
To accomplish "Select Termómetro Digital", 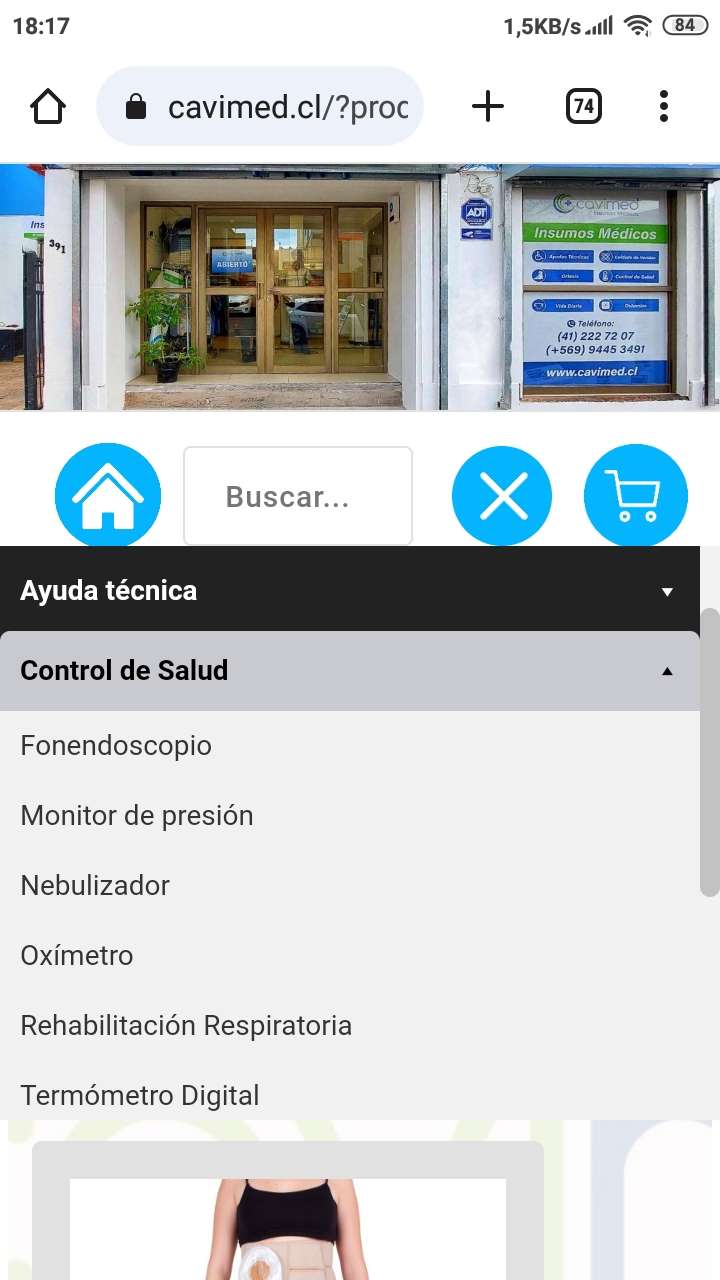I will pyautogui.click(x=140, y=1096).
